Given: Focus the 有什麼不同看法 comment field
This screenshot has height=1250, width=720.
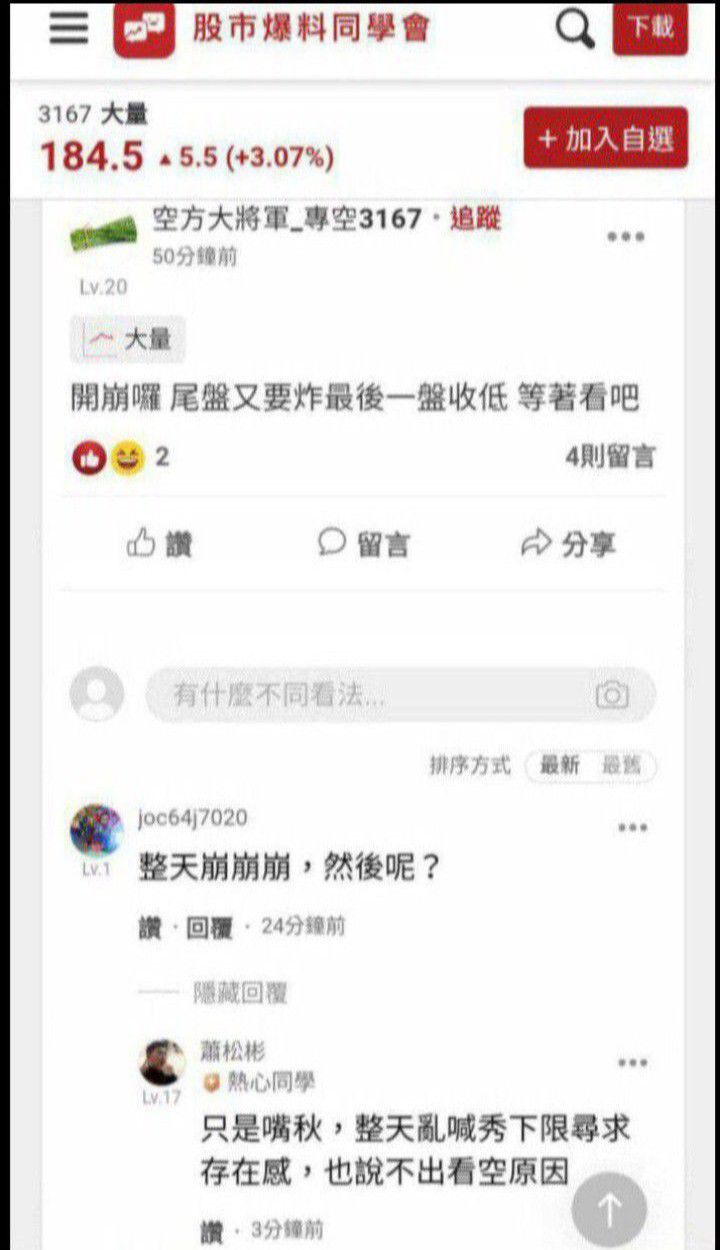Looking at the screenshot, I should 370,695.
